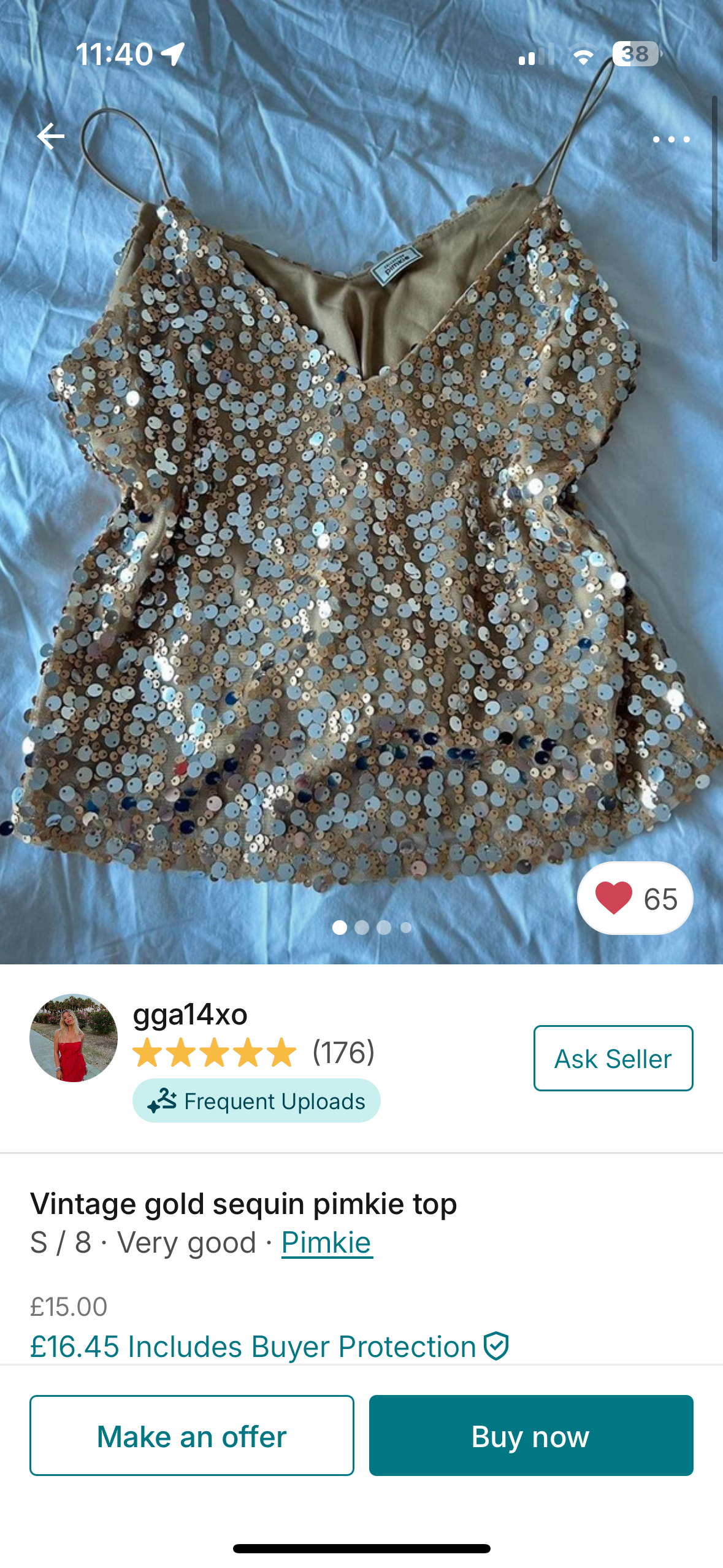Screen dimensions: 723x1568
Task: Open the three-dot overflow menu
Action: (671, 139)
